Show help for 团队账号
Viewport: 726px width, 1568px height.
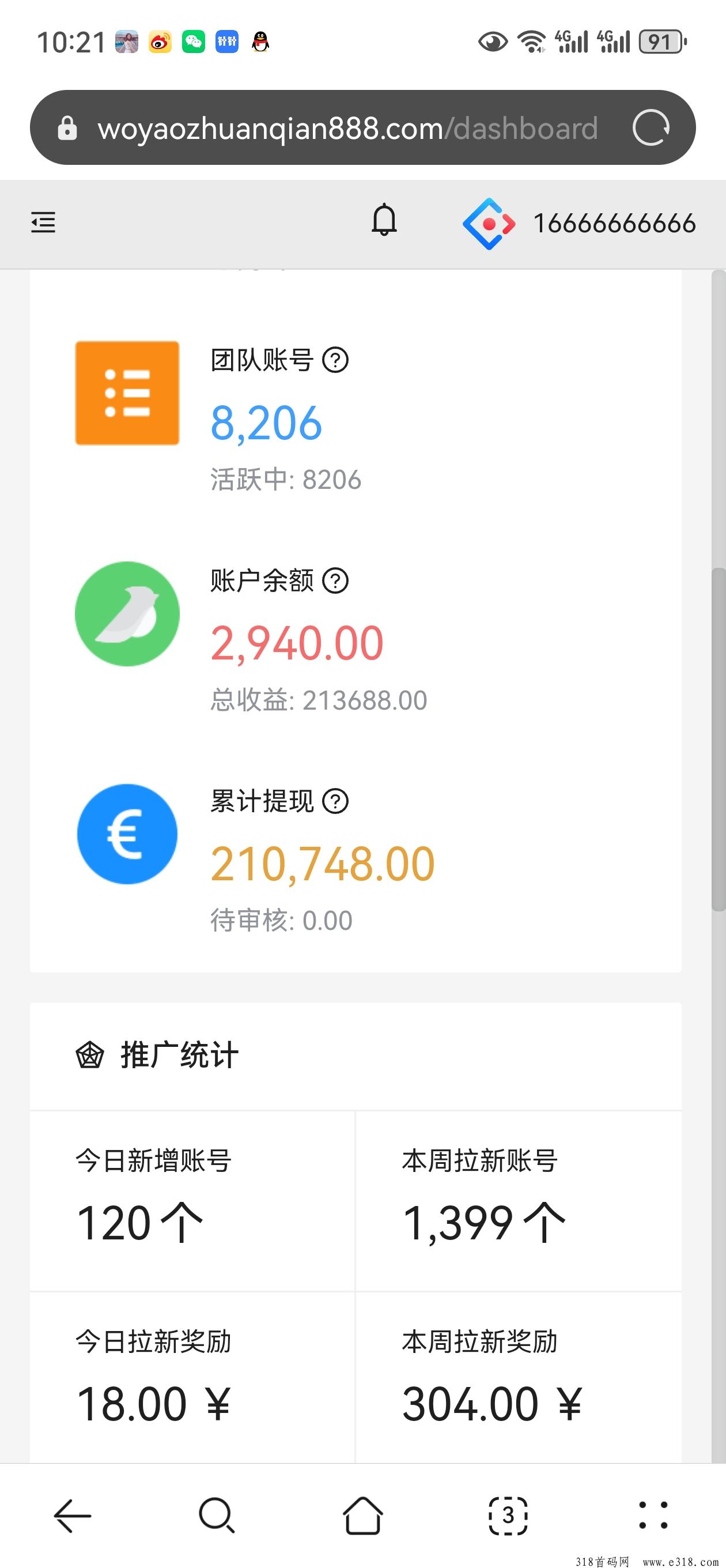point(335,360)
